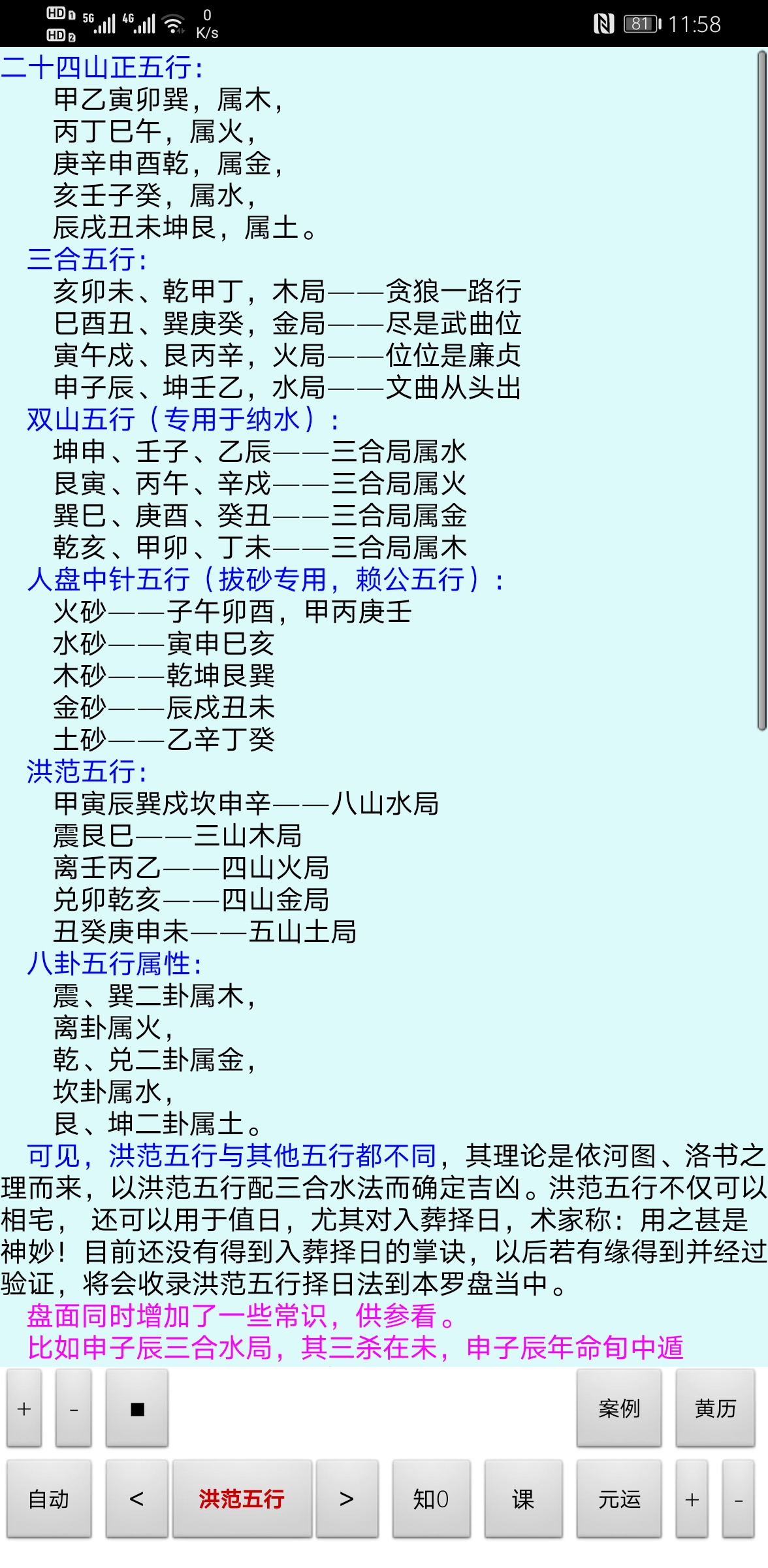This screenshot has height=1568, width=768.
Task: Open the 案例 cases page
Action: (618, 1409)
